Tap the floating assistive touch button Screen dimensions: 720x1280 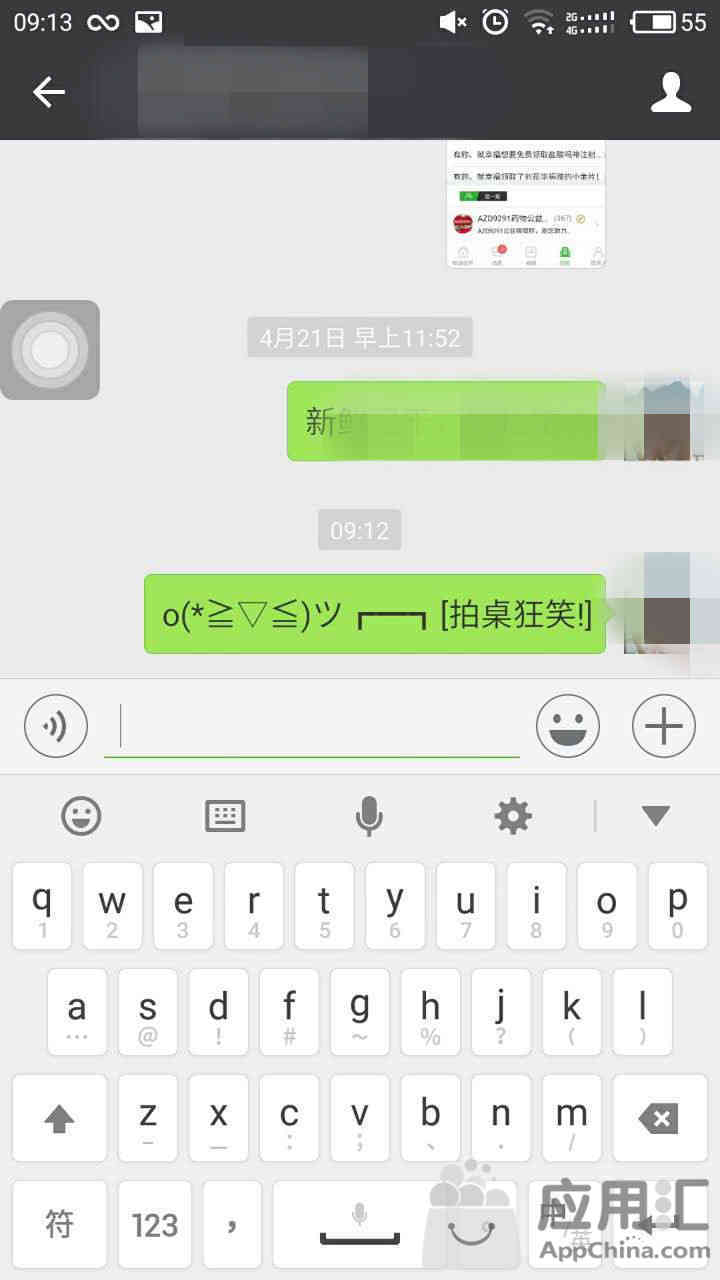click(50, 350)
